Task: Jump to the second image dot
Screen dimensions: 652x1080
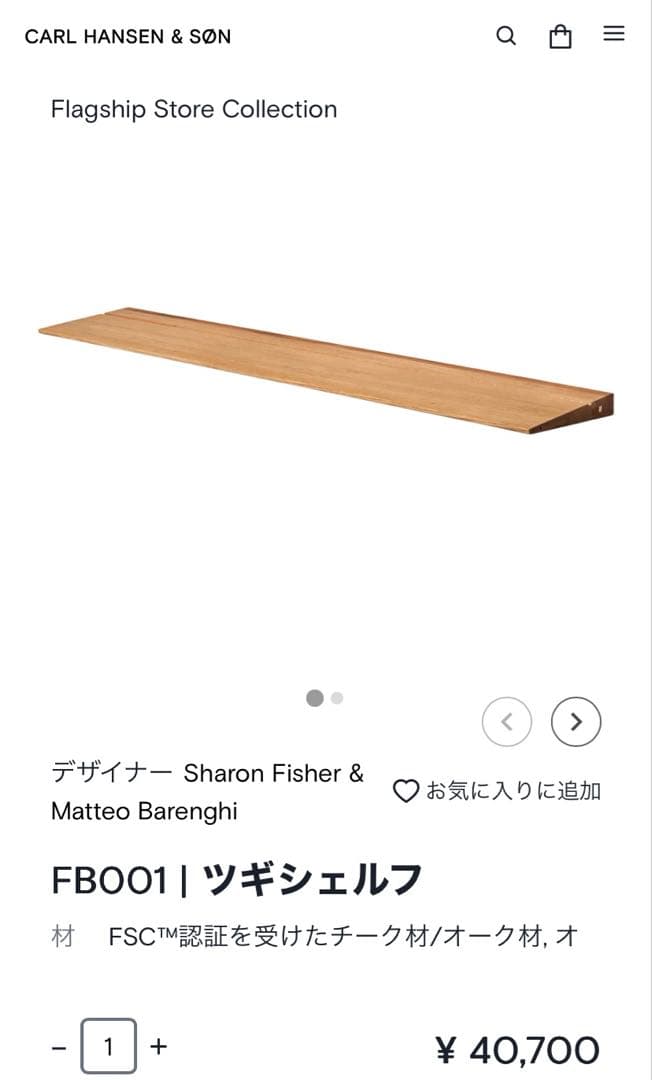Action: coord(337,698)
